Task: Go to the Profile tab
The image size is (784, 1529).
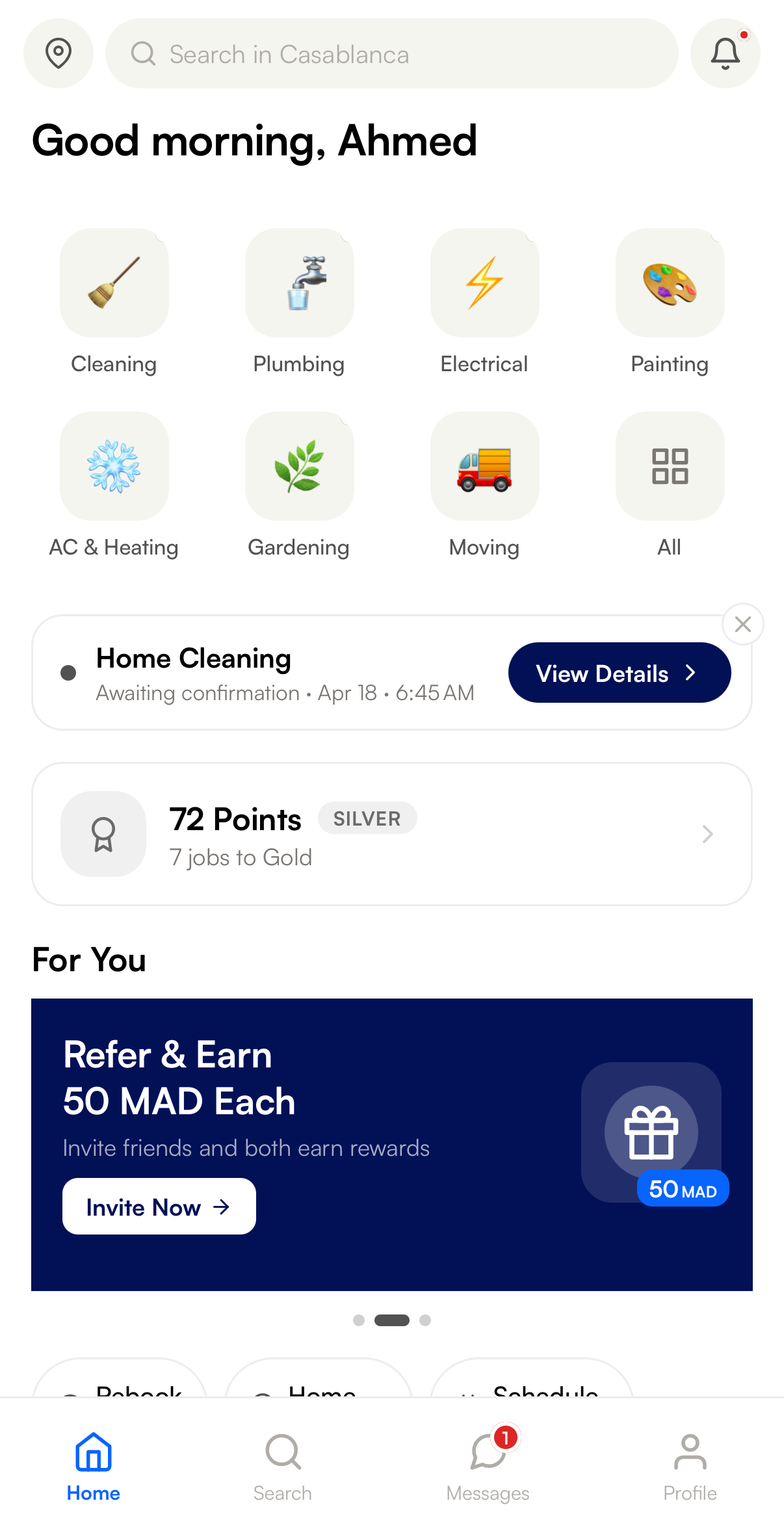Action: pyautogui.click(x=690, y=1467)
